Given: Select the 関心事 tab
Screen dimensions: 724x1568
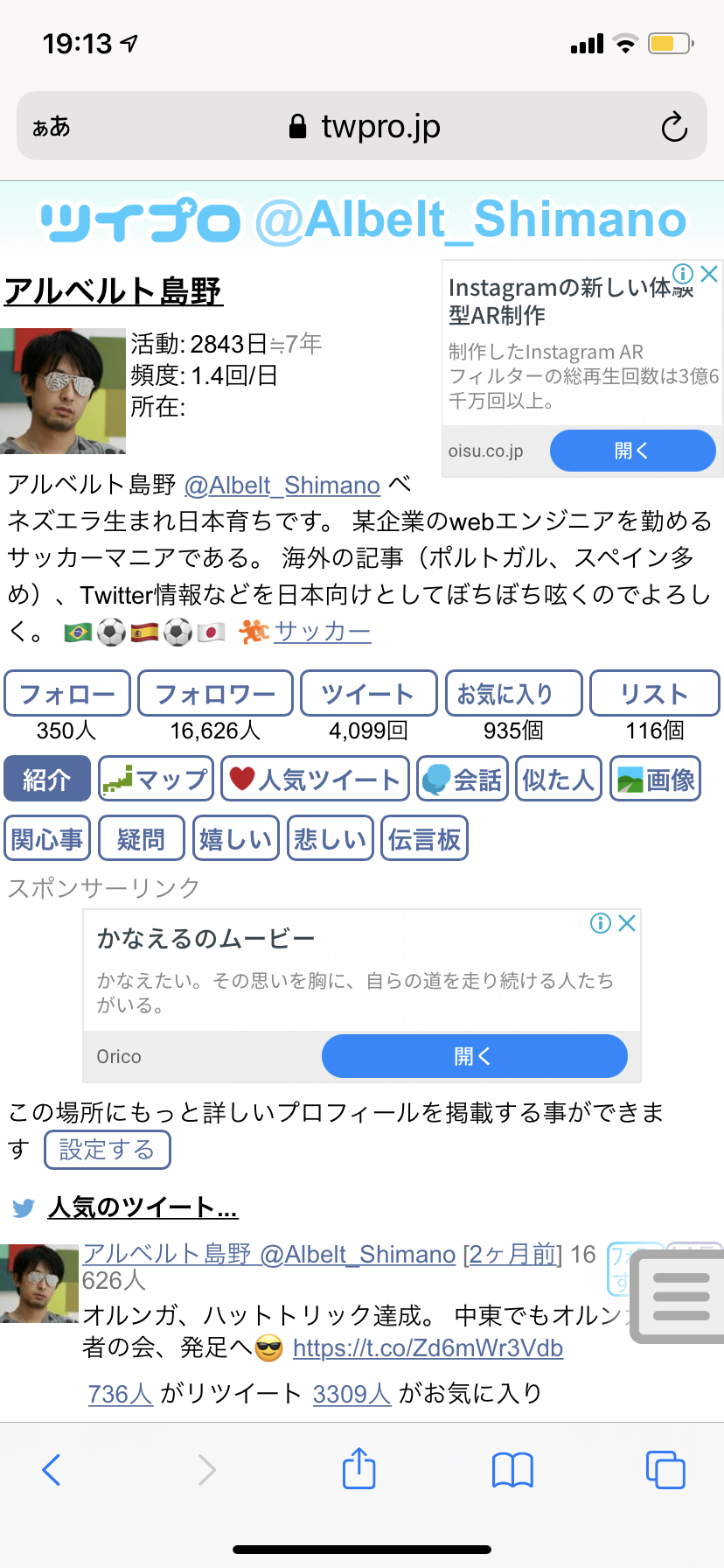Looking at the screenshot, I should 47,839.
